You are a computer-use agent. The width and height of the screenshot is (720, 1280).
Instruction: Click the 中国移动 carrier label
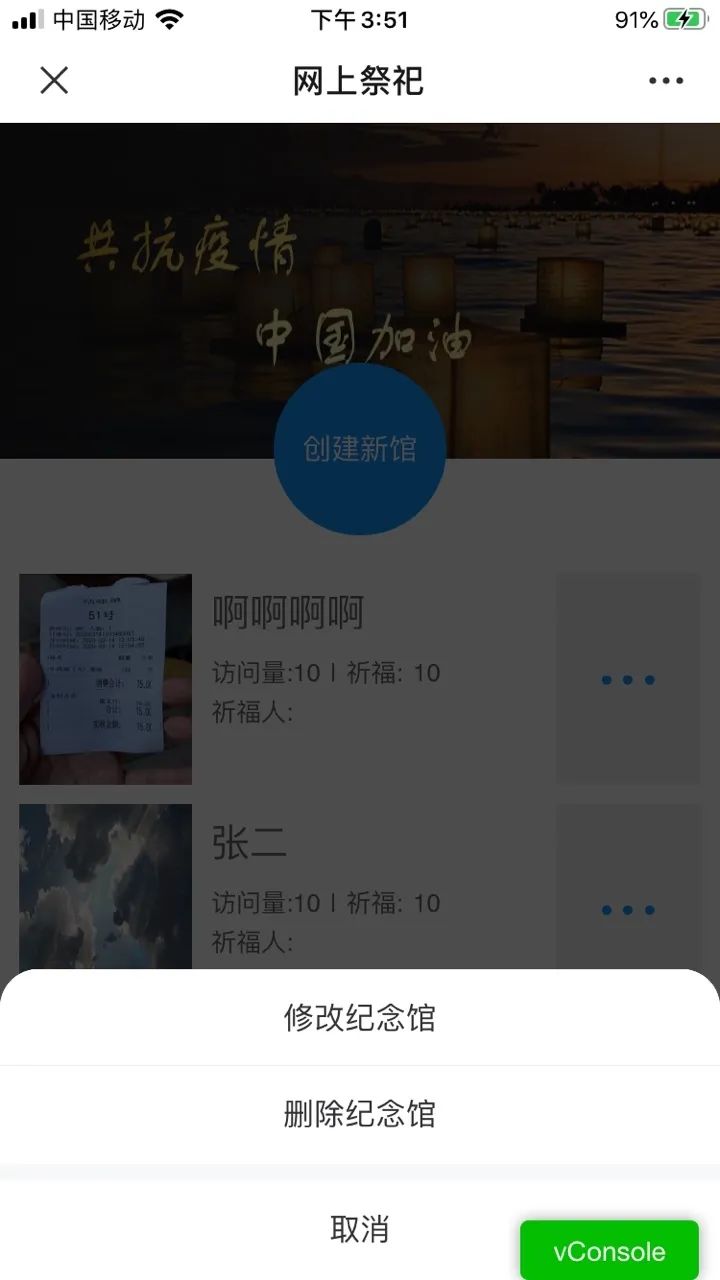click(95, 18)
